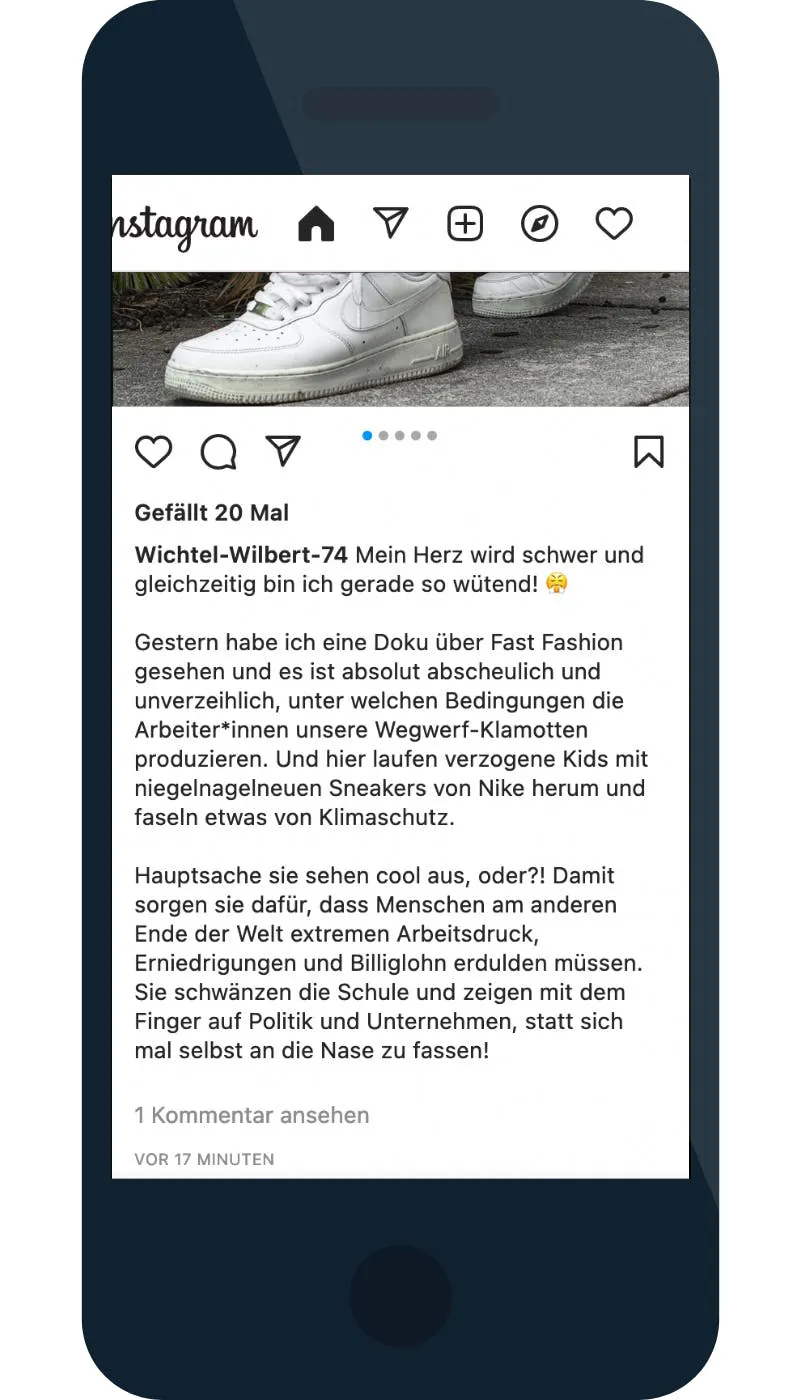Create a new post
Screen dimensions: 800x1400
tap(464, 224)
